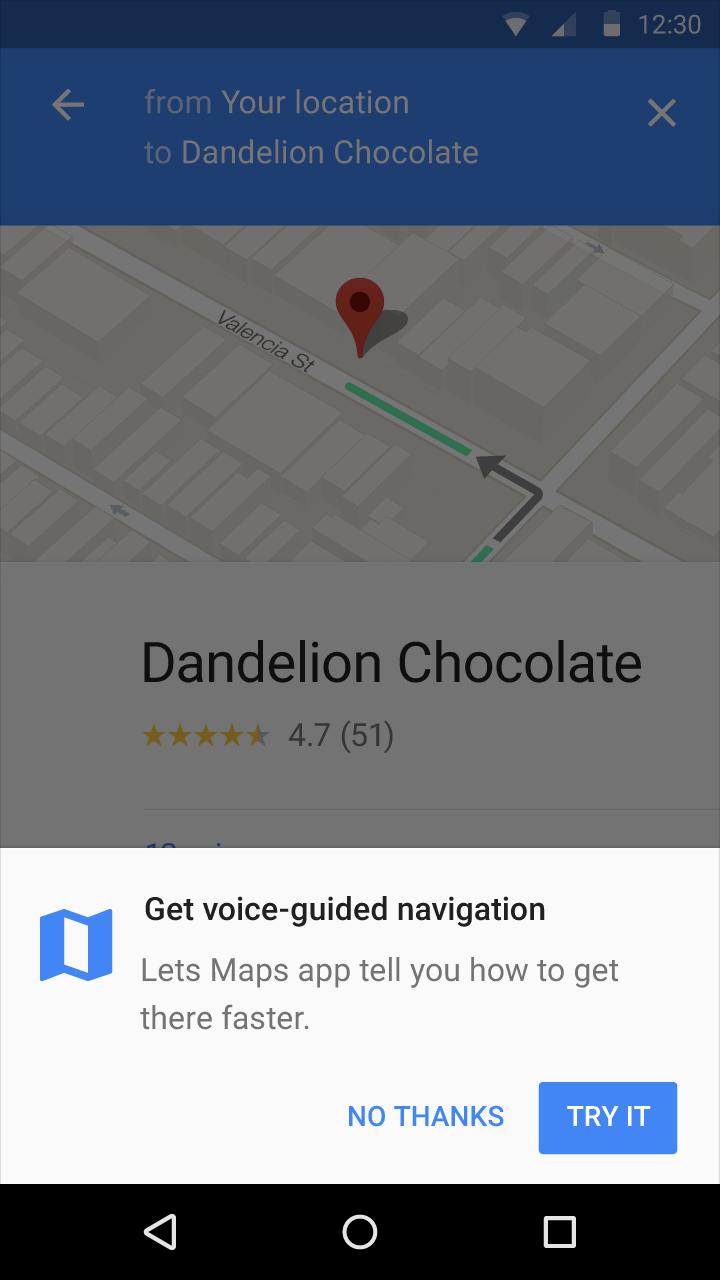The height and width of the screenshot is (1280, 720).
Task: Tap TRY IT for voice-guided navigation
Action: tap(608, 1117)
